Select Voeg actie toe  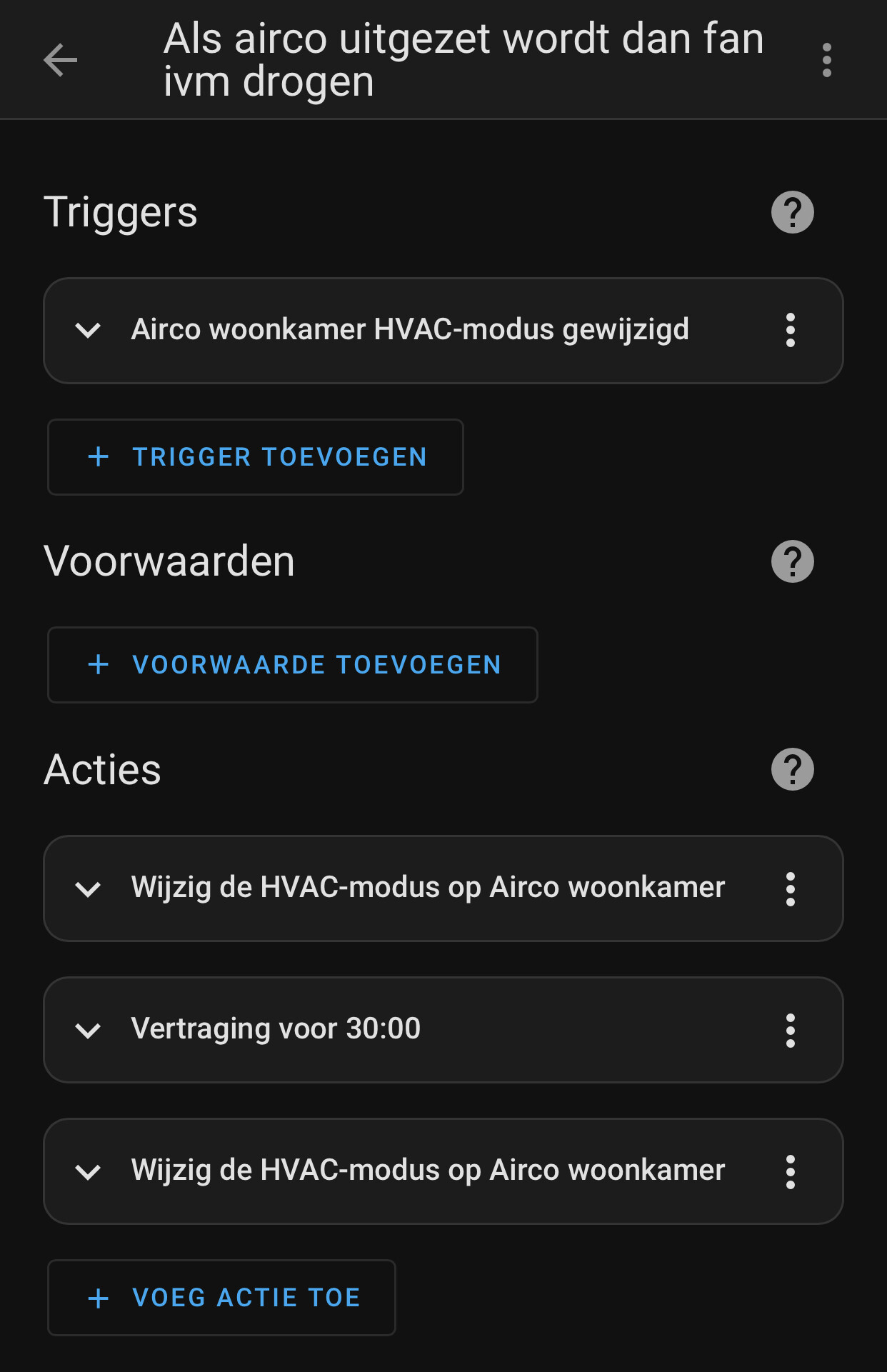click(x=222, y=1297)
